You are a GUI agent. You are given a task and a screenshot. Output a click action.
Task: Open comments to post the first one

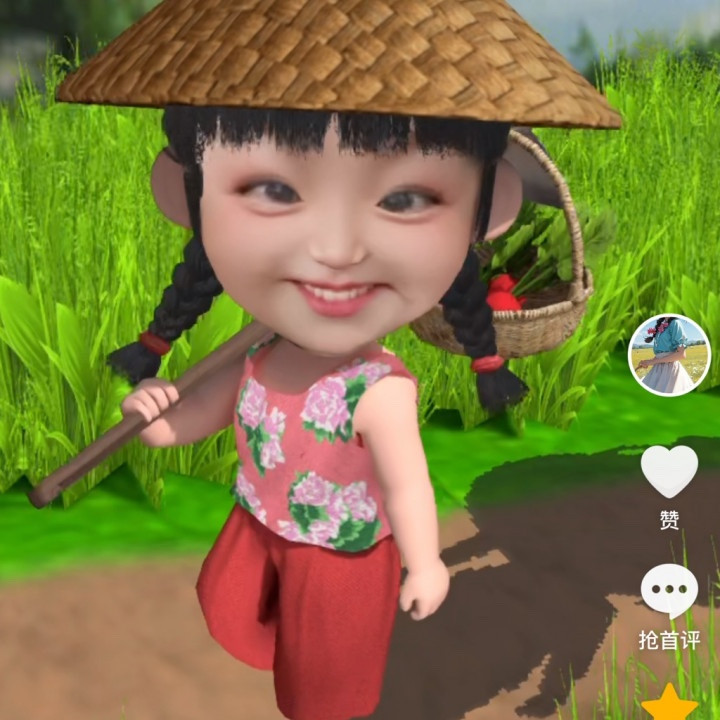(x=669, y=591)
